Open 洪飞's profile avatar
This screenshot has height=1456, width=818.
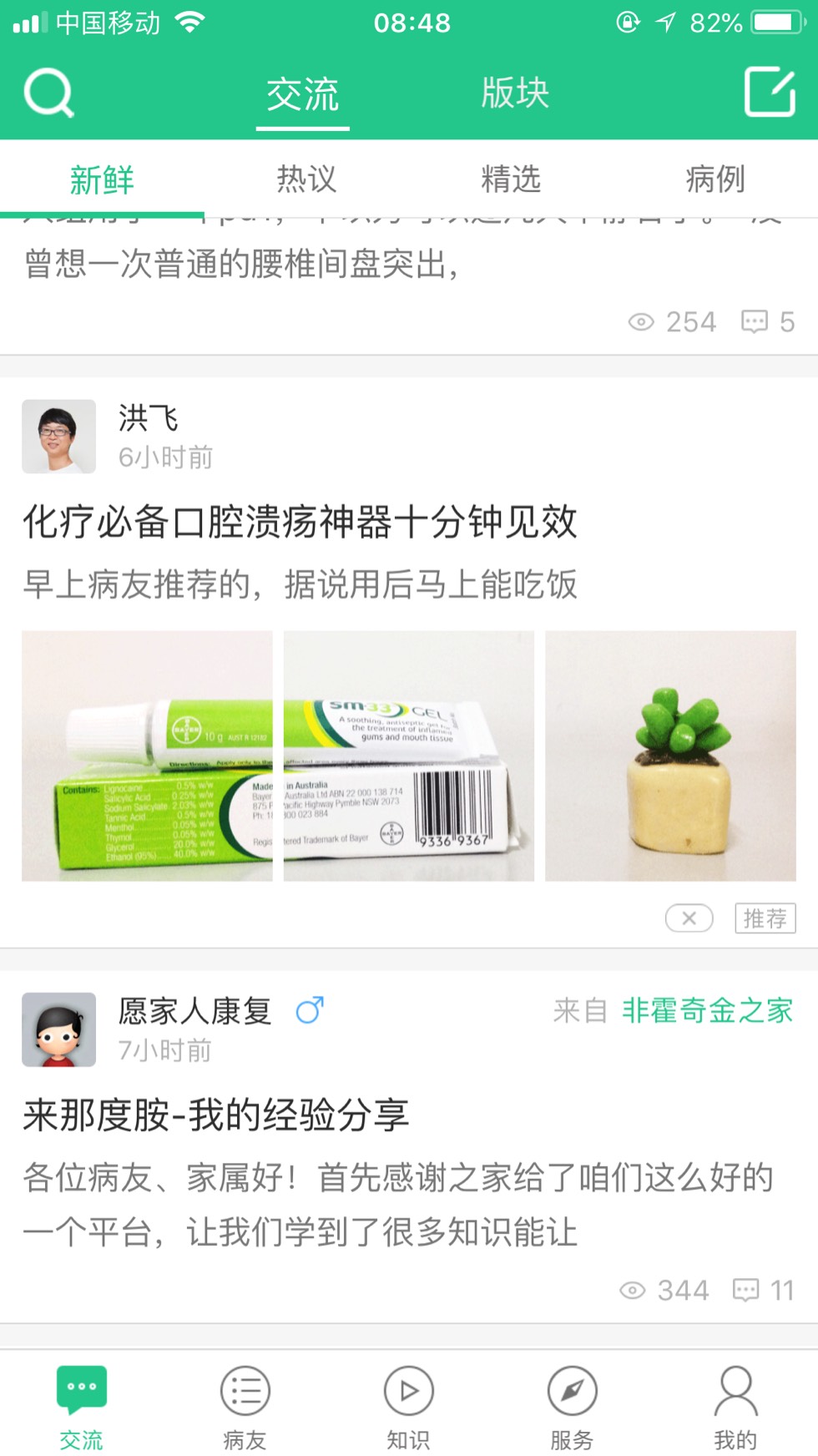58,437
